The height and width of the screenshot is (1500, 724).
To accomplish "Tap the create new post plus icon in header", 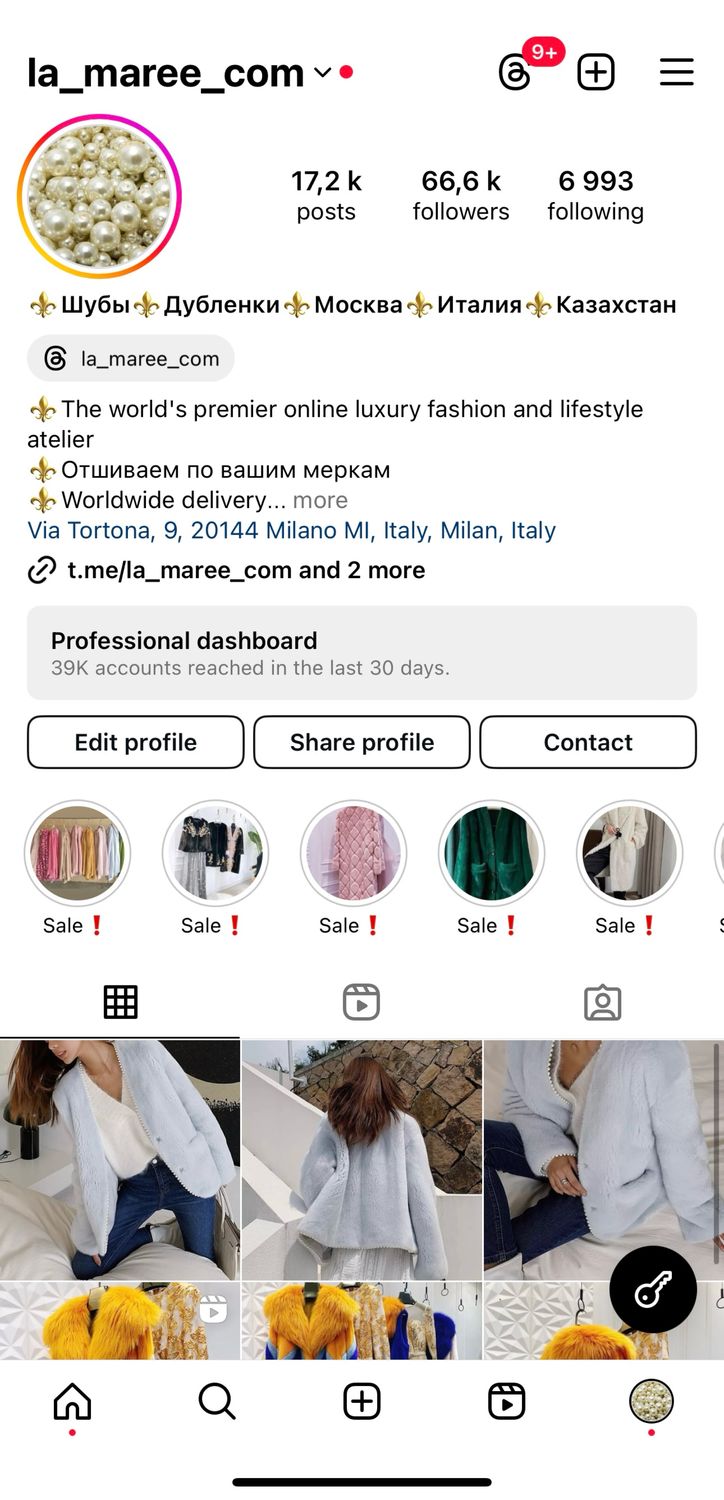I will tap(596, 73).
